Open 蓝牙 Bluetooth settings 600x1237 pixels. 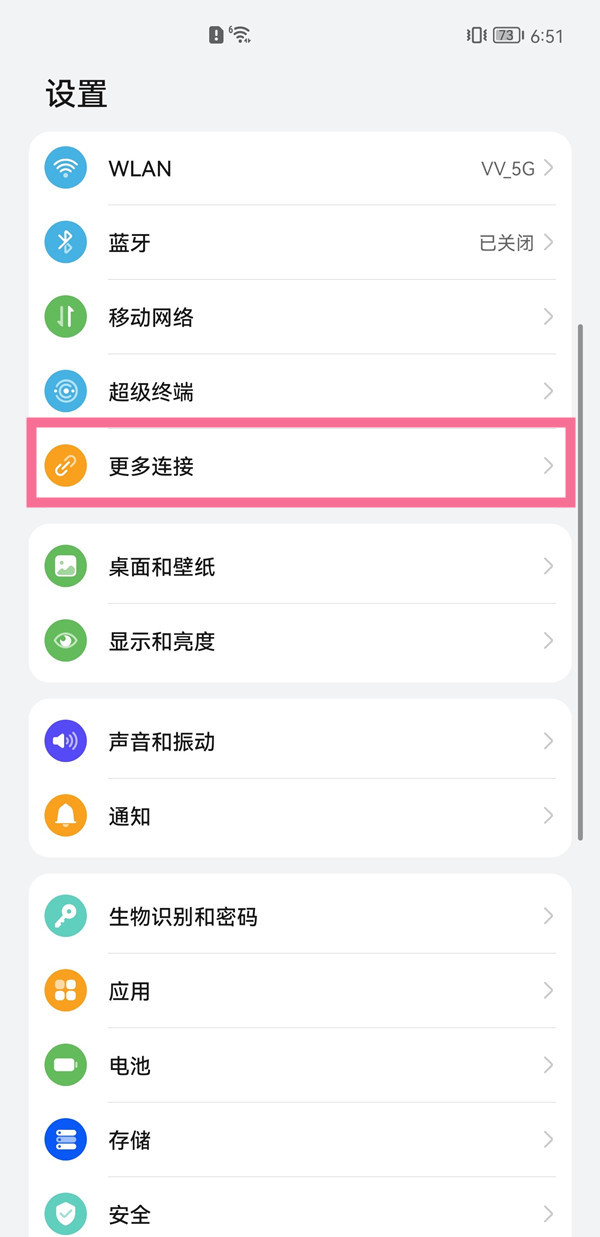coord(300,242)
